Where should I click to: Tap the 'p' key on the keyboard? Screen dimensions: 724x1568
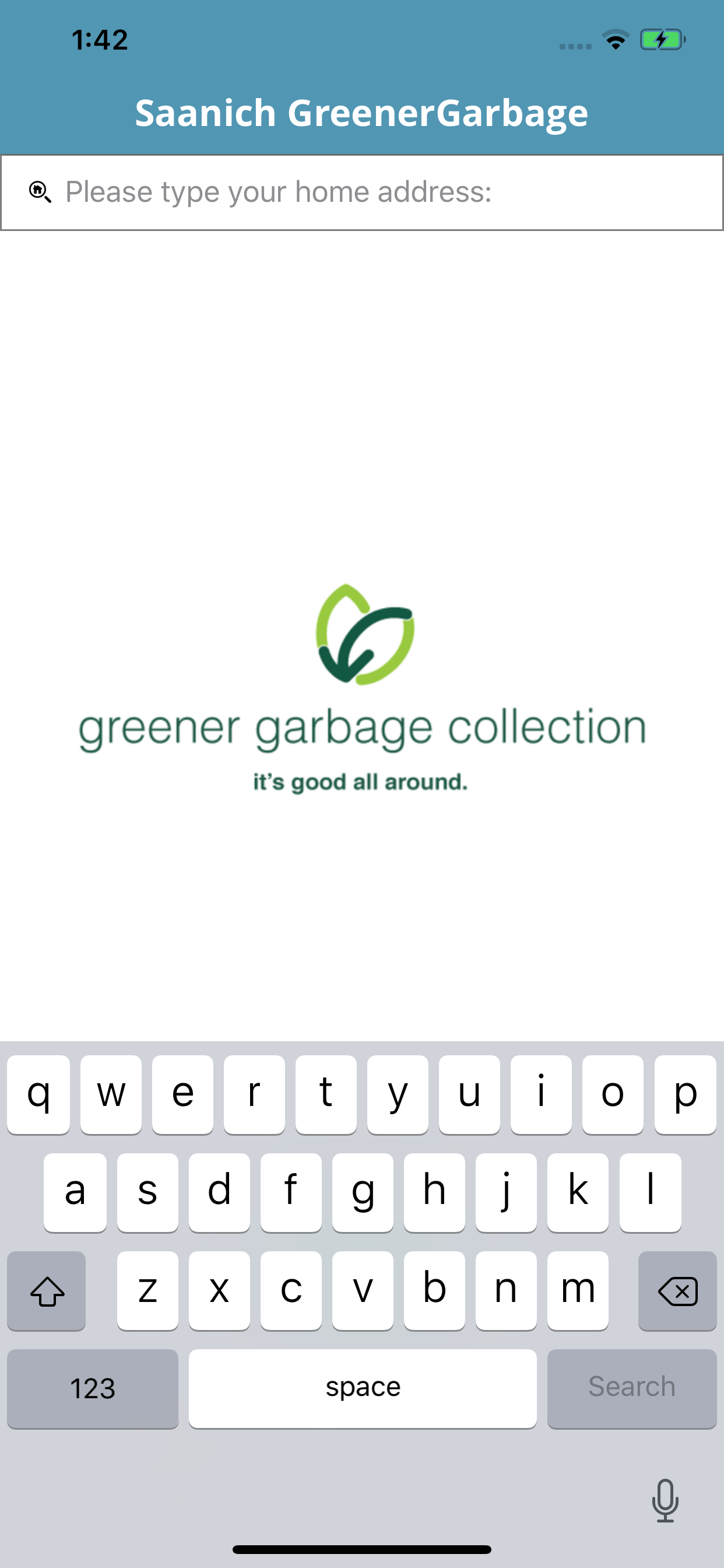click(x=686, y=1094)
